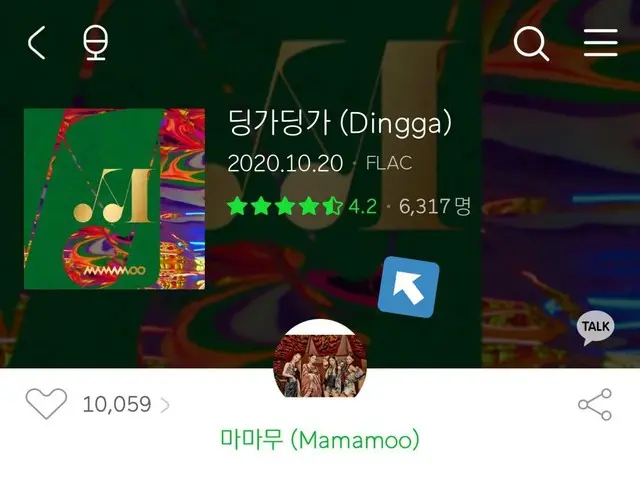The image size is (640, 481).
Task: Open the KakaoTalk TALK bubble
Action: 595,327
